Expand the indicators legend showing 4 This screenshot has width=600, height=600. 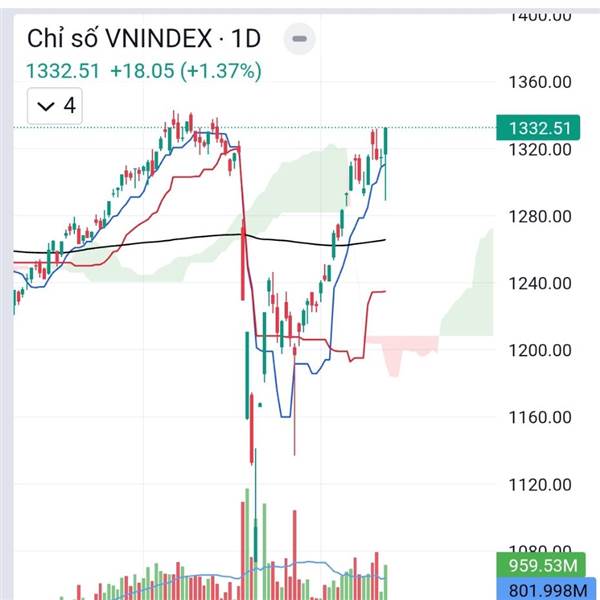55,106
